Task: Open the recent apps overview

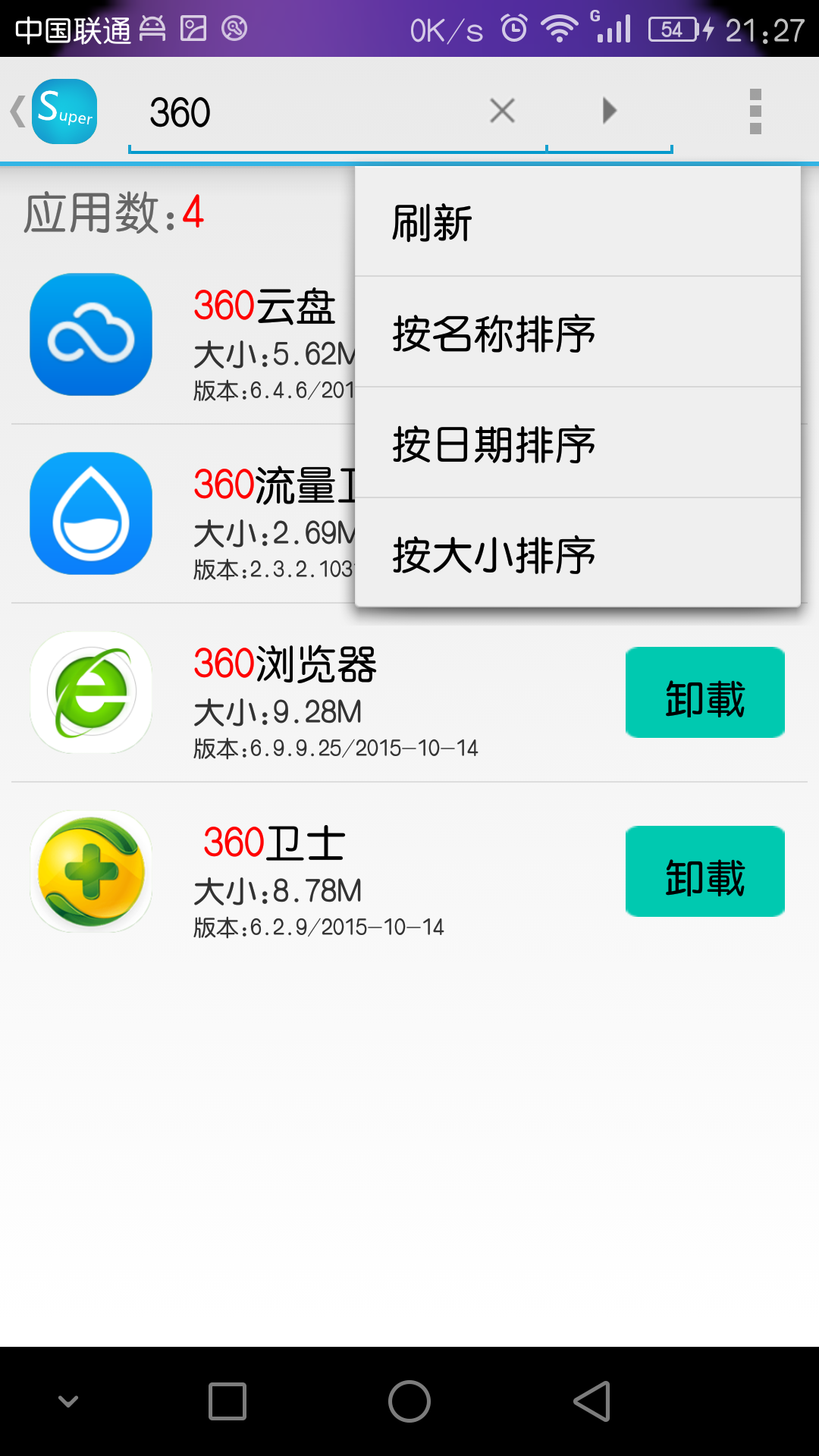Action: tap(227, 1401)
